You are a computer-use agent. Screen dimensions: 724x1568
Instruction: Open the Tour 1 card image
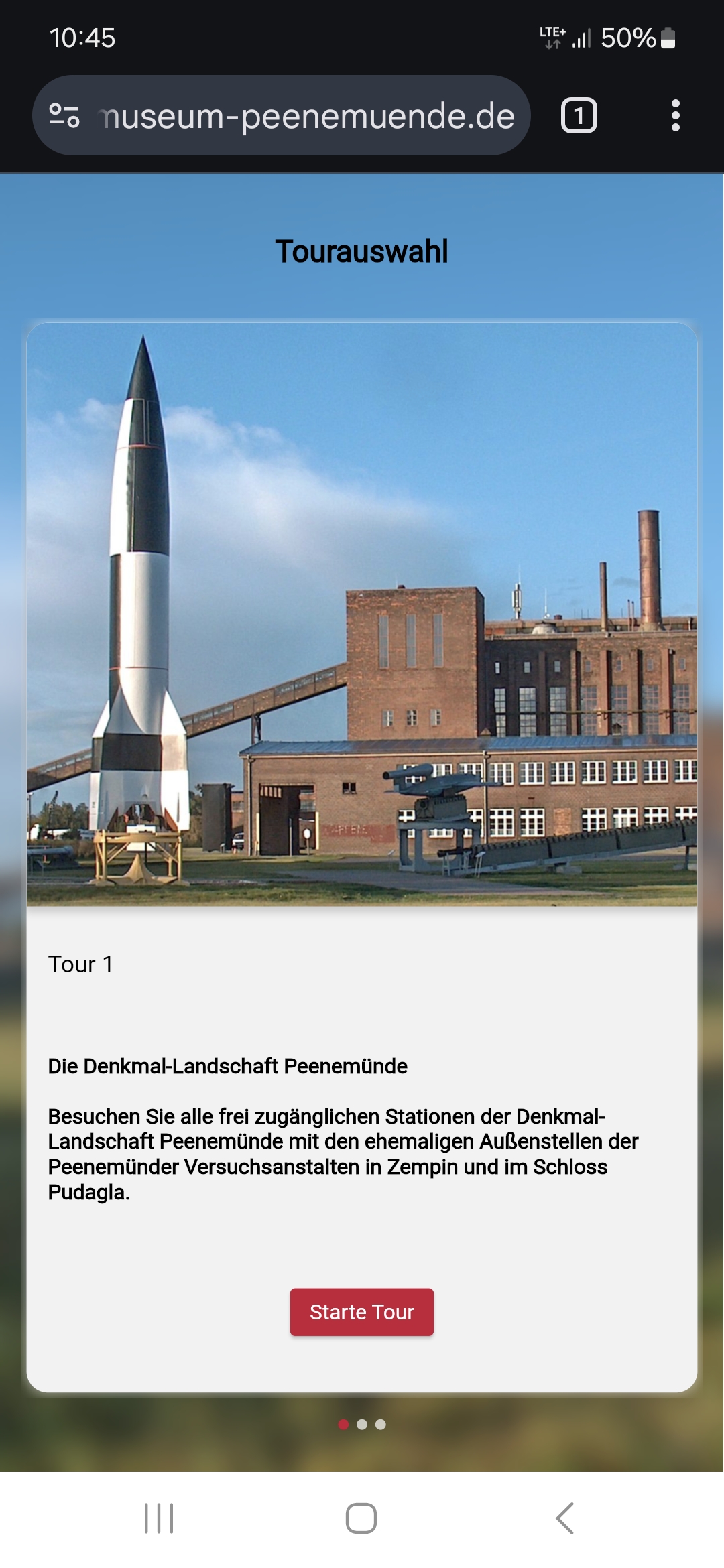point(362,613)
